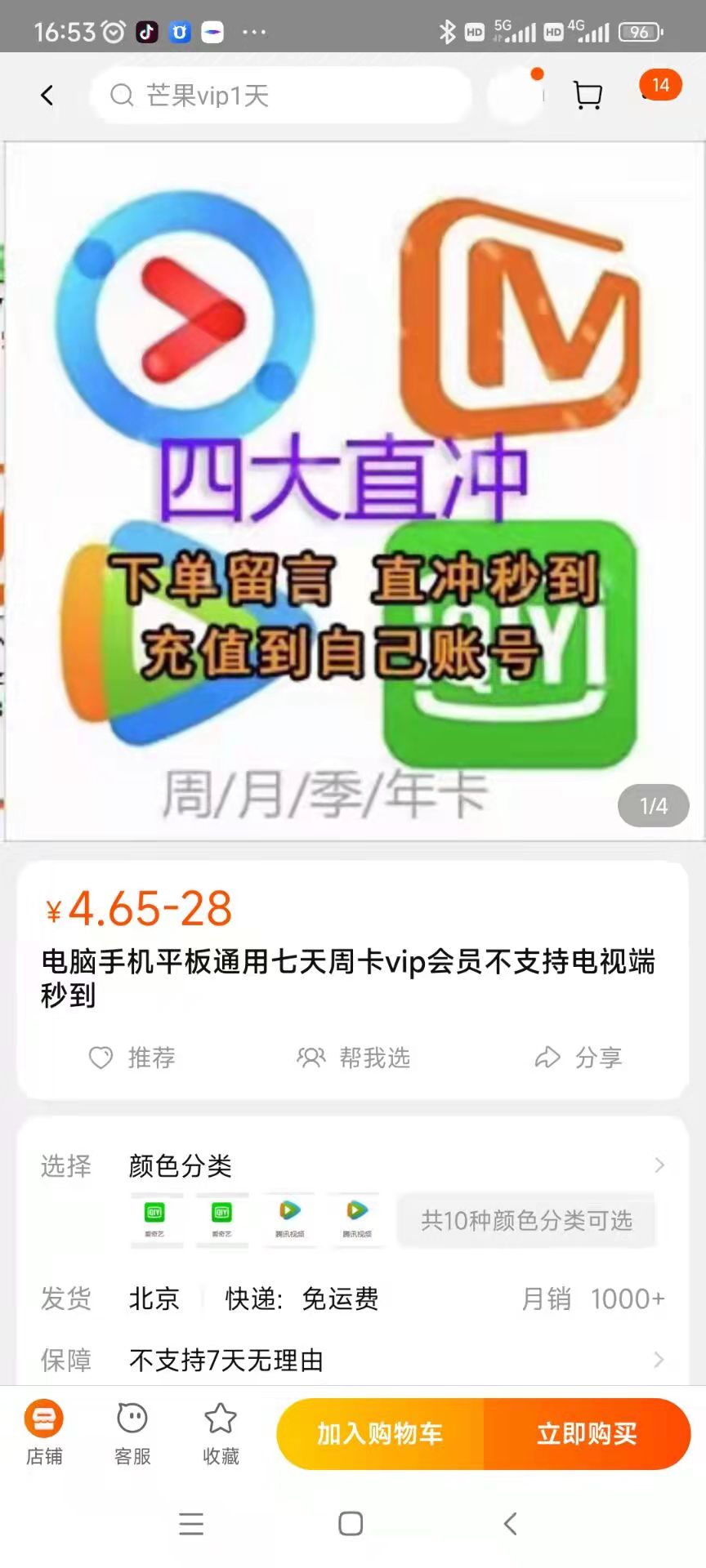706x1568 pixels.
Task: Contact 客服 customer service
Action: [x=132, y=1433]
